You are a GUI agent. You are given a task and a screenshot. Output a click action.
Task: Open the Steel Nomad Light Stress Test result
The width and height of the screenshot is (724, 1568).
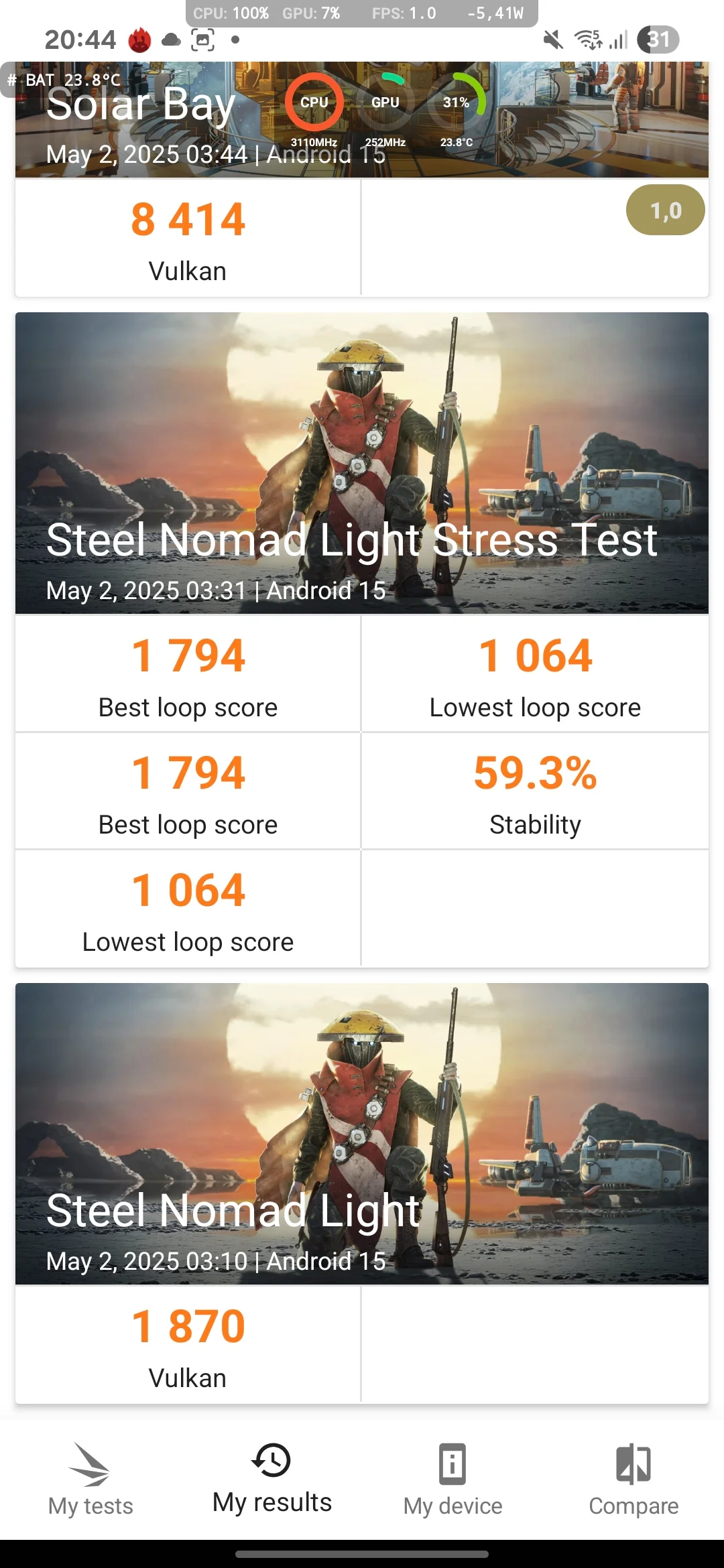(x=362, y=640)
